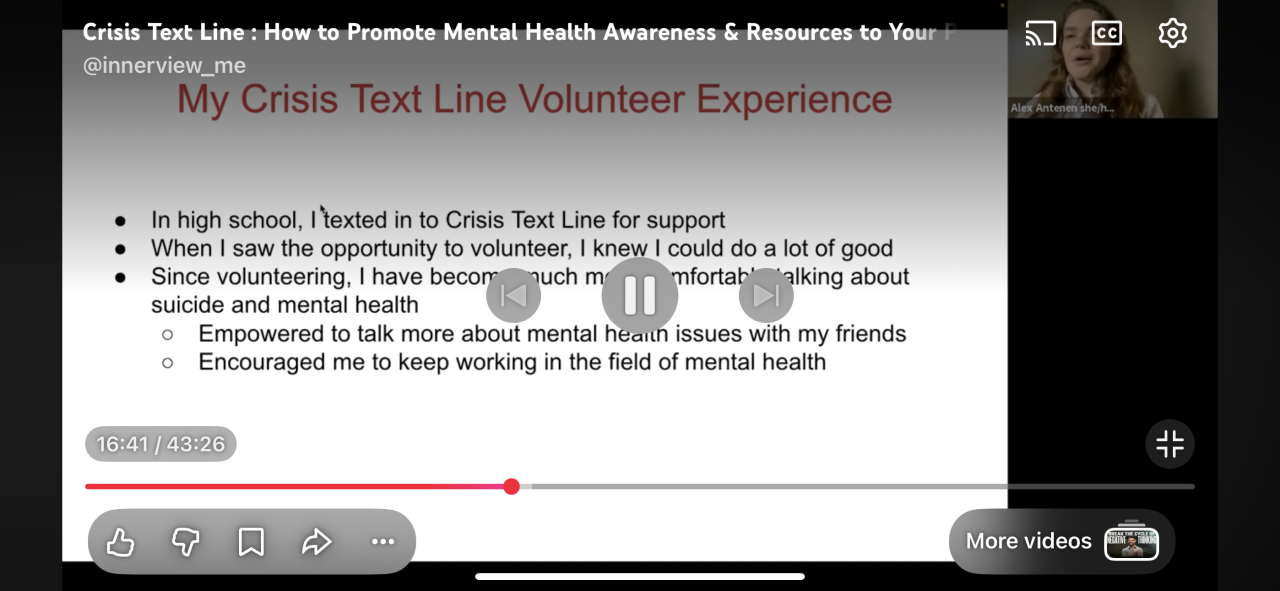Open the @innerview_me channel
This screenshot has width=1280, height=591.
165,66
